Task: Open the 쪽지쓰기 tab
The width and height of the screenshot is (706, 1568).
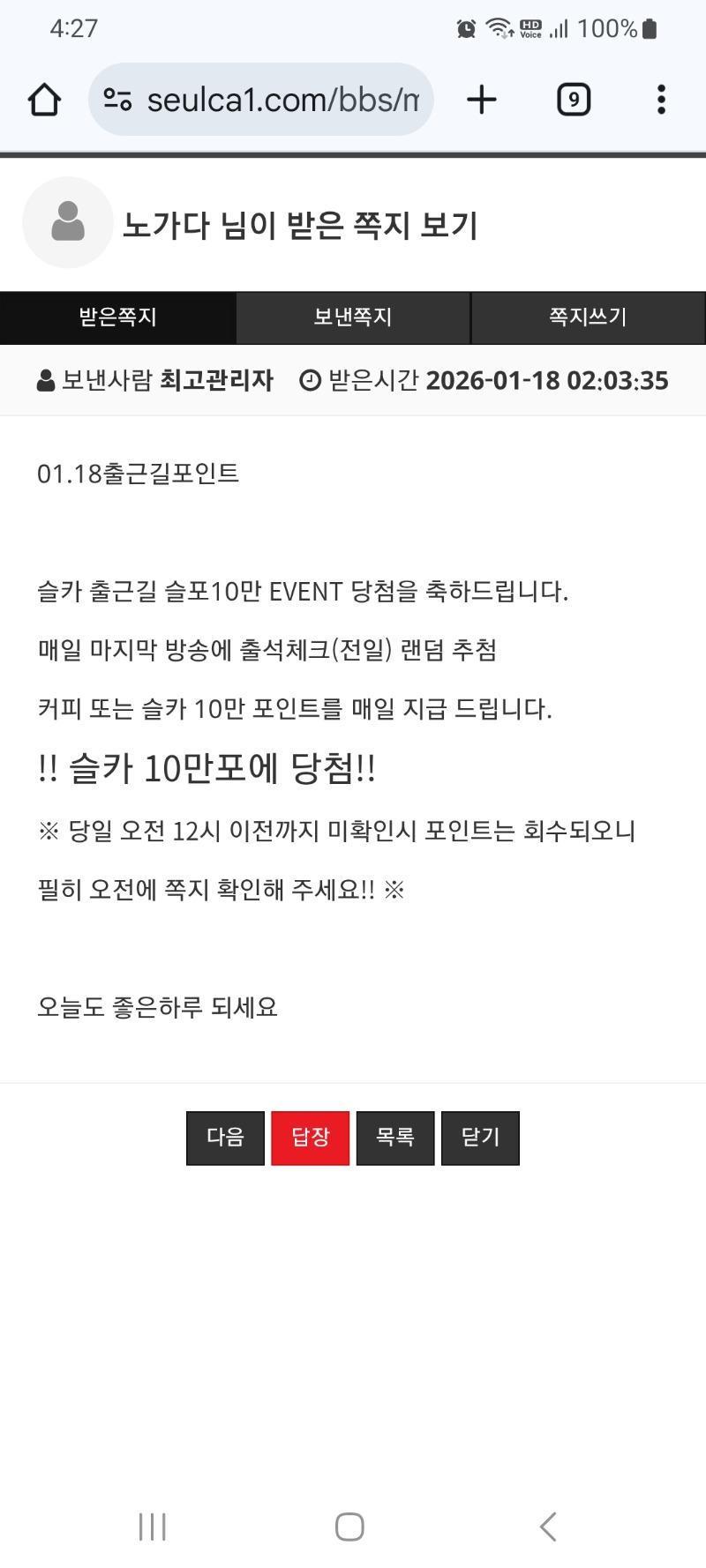Action: [x=588, y=317]
